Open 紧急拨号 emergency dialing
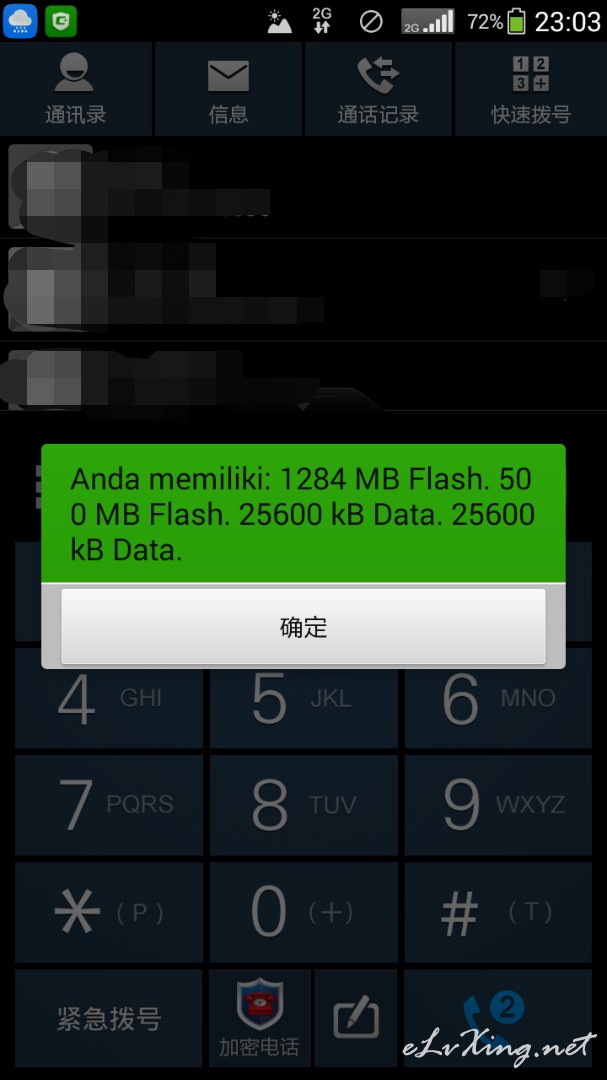Image resolution: width=607 pixels, height=1080 pixels. 108,1019
